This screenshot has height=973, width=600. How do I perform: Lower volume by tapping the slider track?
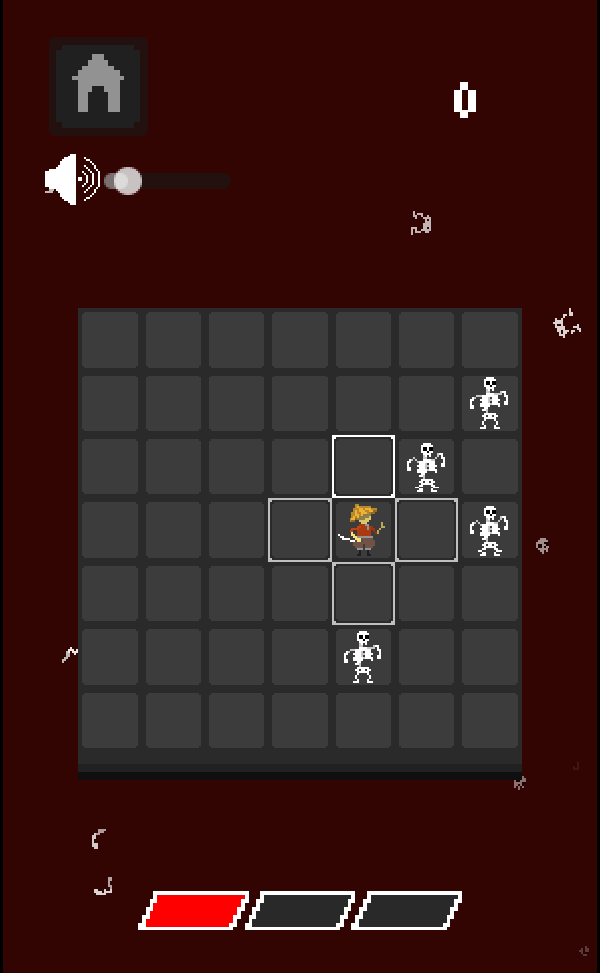point(108,181)
